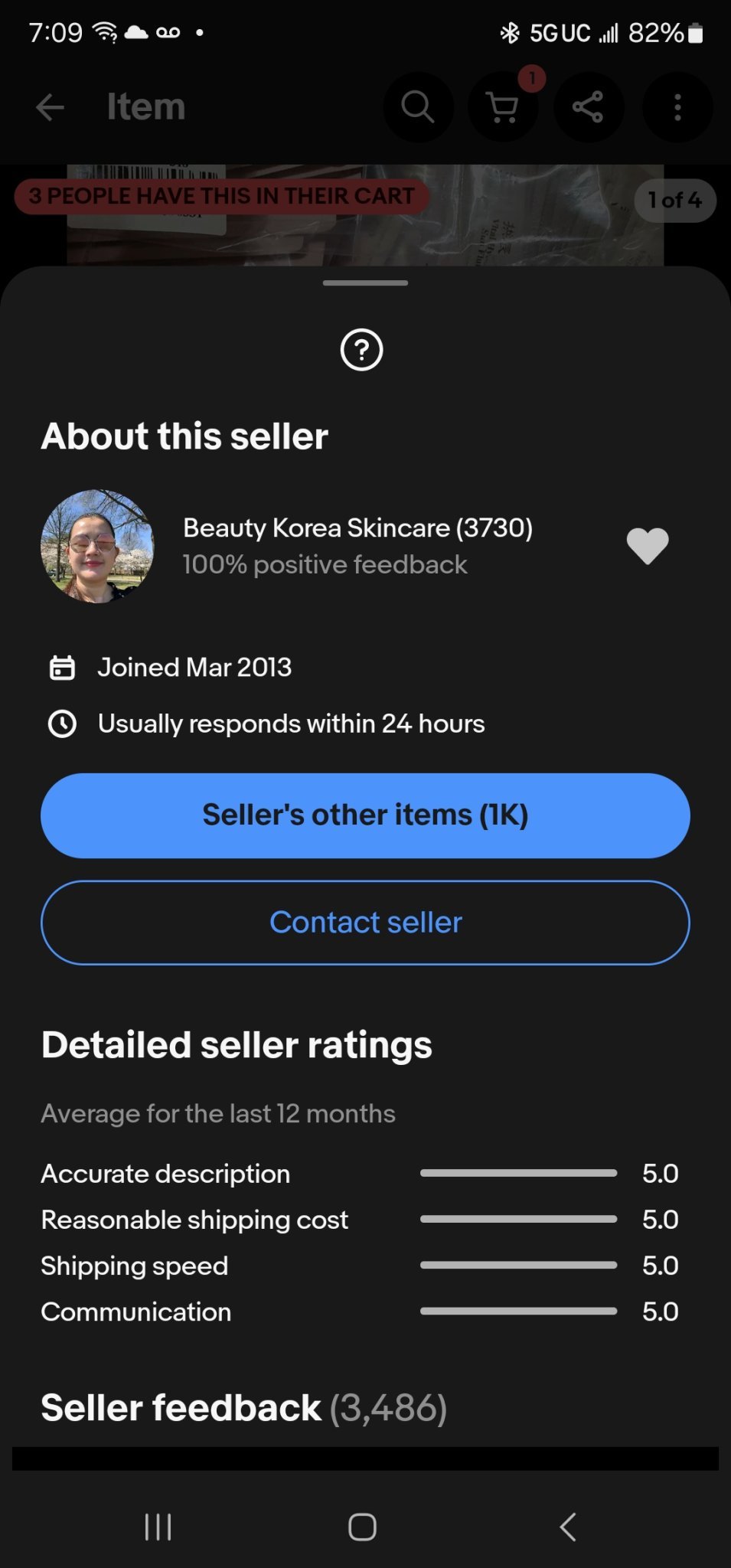The height and width of the screenshot is (1568, 731).
Task: Save seller with the heart icon
Action: point(647,546)
